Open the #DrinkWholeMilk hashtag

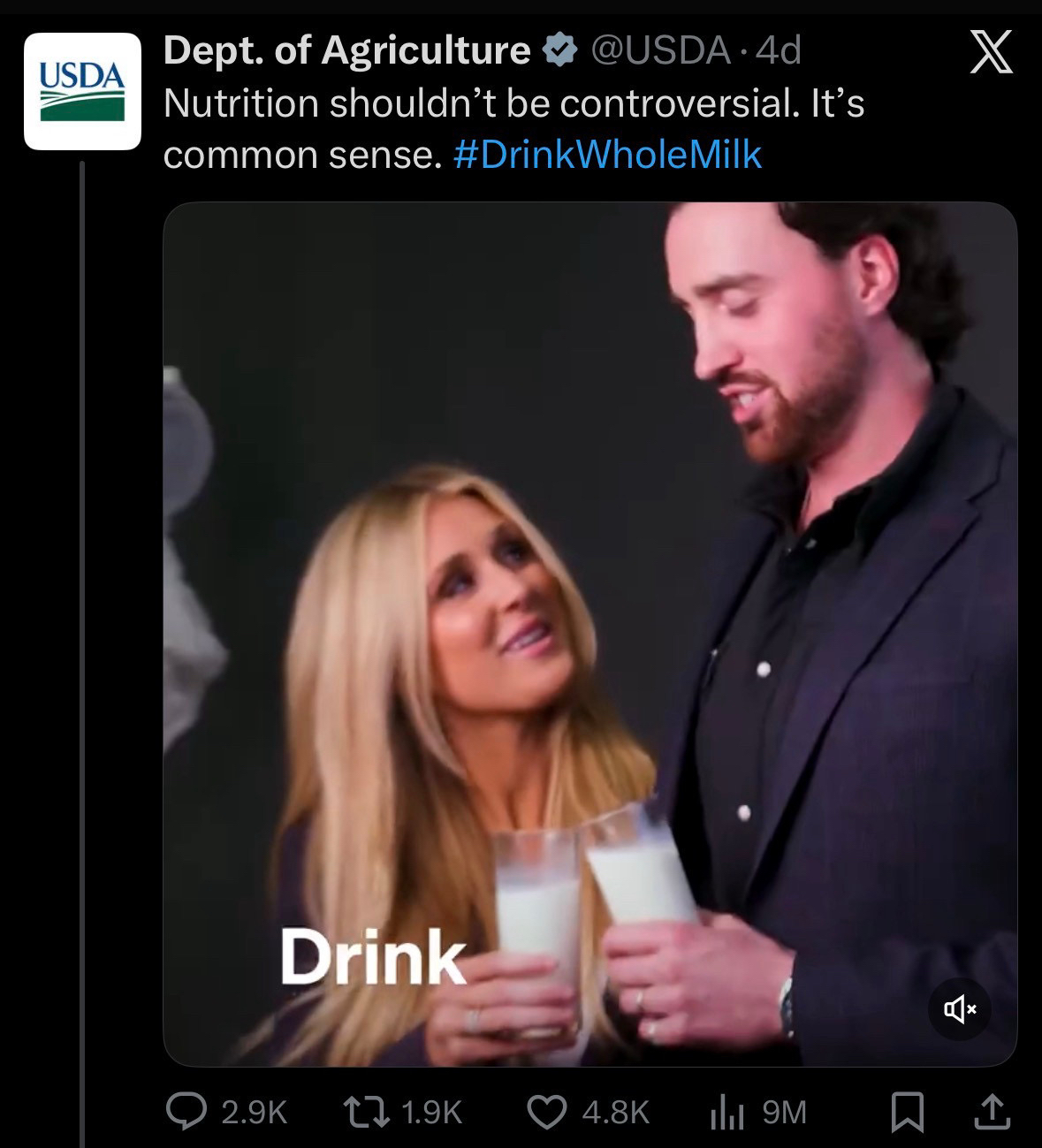[606, 155]
